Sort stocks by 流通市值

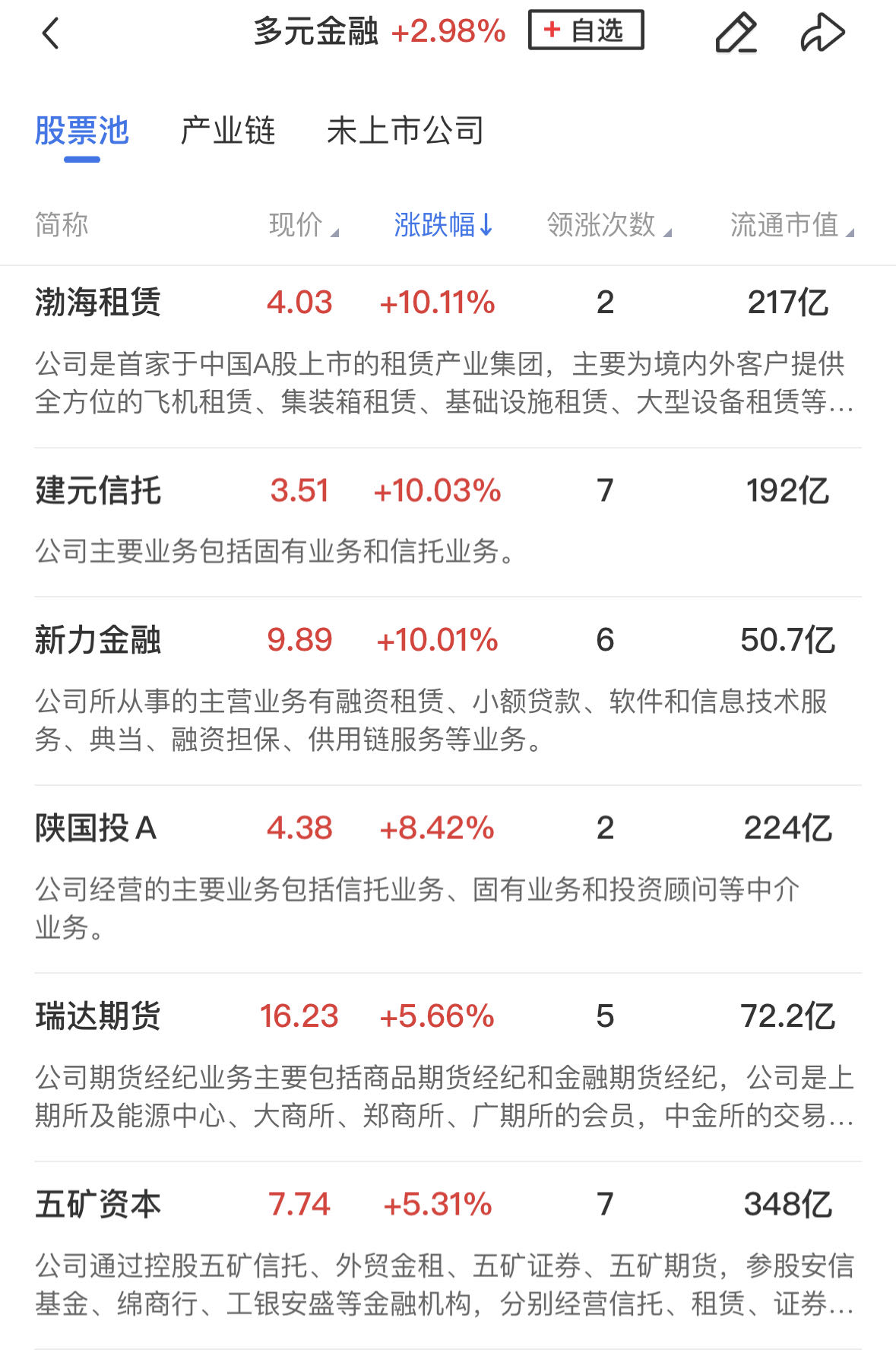pyautogui.click(x=791, y=225)
